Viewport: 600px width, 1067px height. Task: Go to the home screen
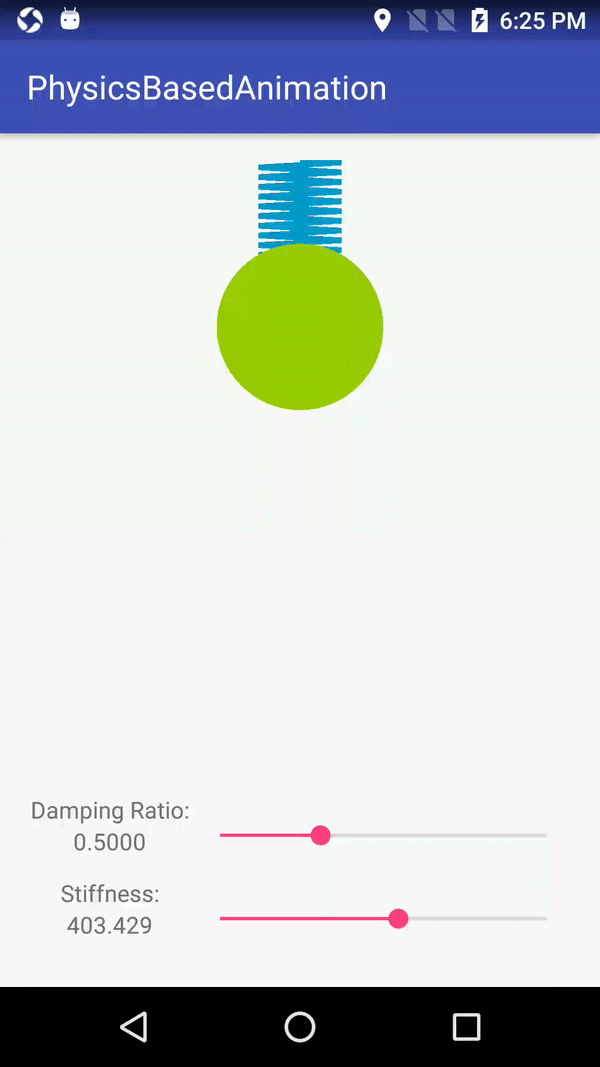300,1026
